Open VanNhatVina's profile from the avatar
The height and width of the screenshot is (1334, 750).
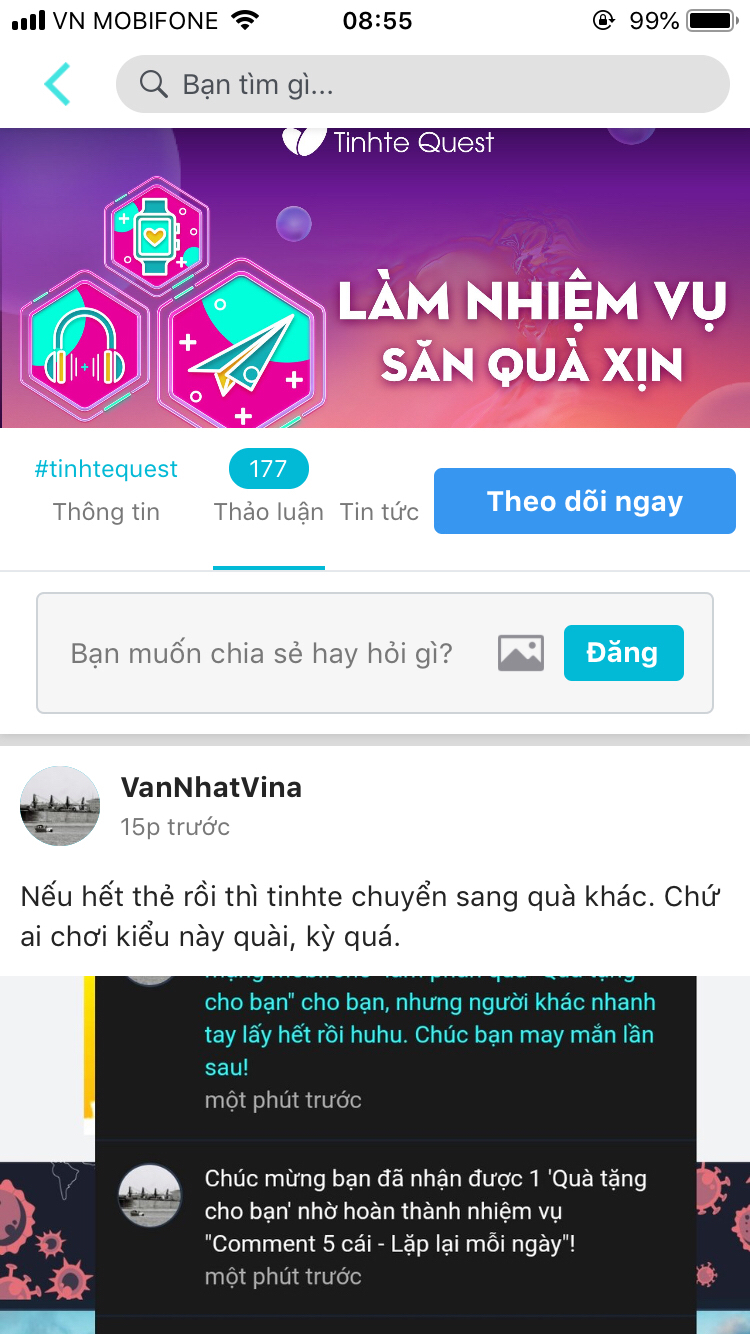(x=60, y=806)
